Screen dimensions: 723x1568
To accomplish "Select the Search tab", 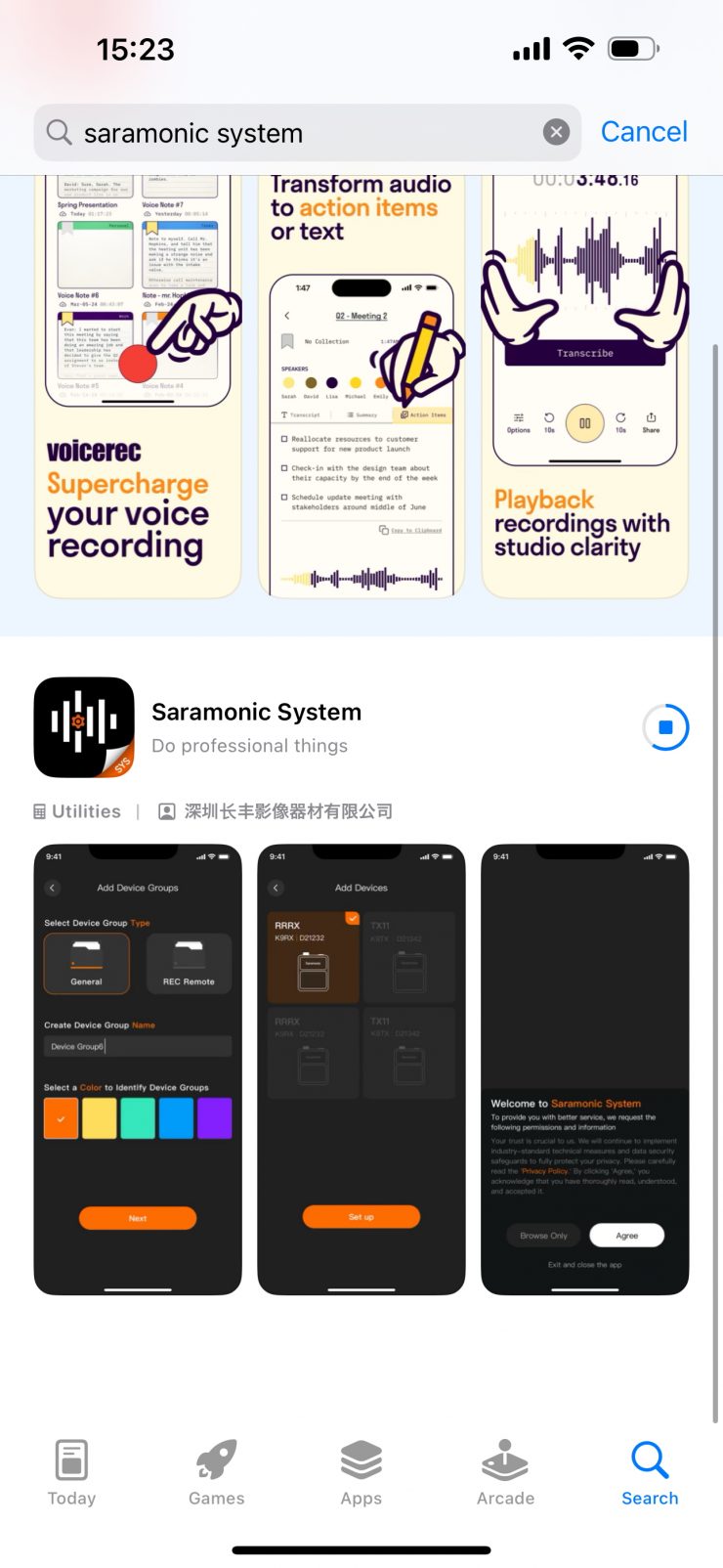I will [x=650, y=1472].
